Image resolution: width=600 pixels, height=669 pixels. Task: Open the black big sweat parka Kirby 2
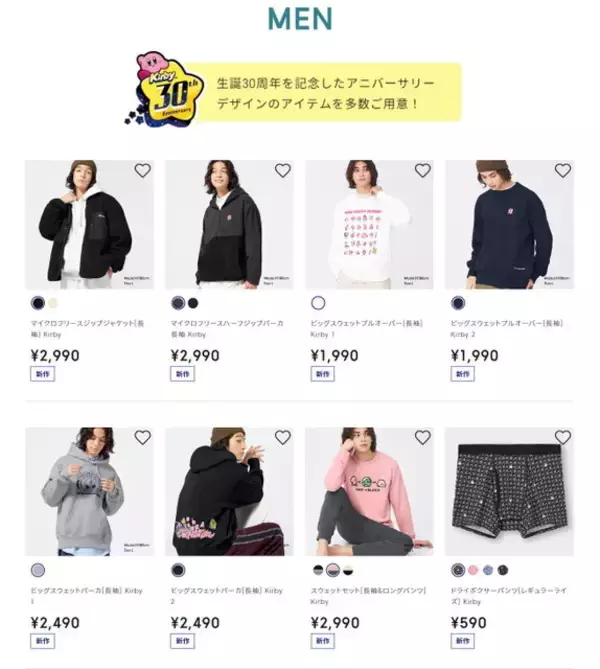pos(229,492)
